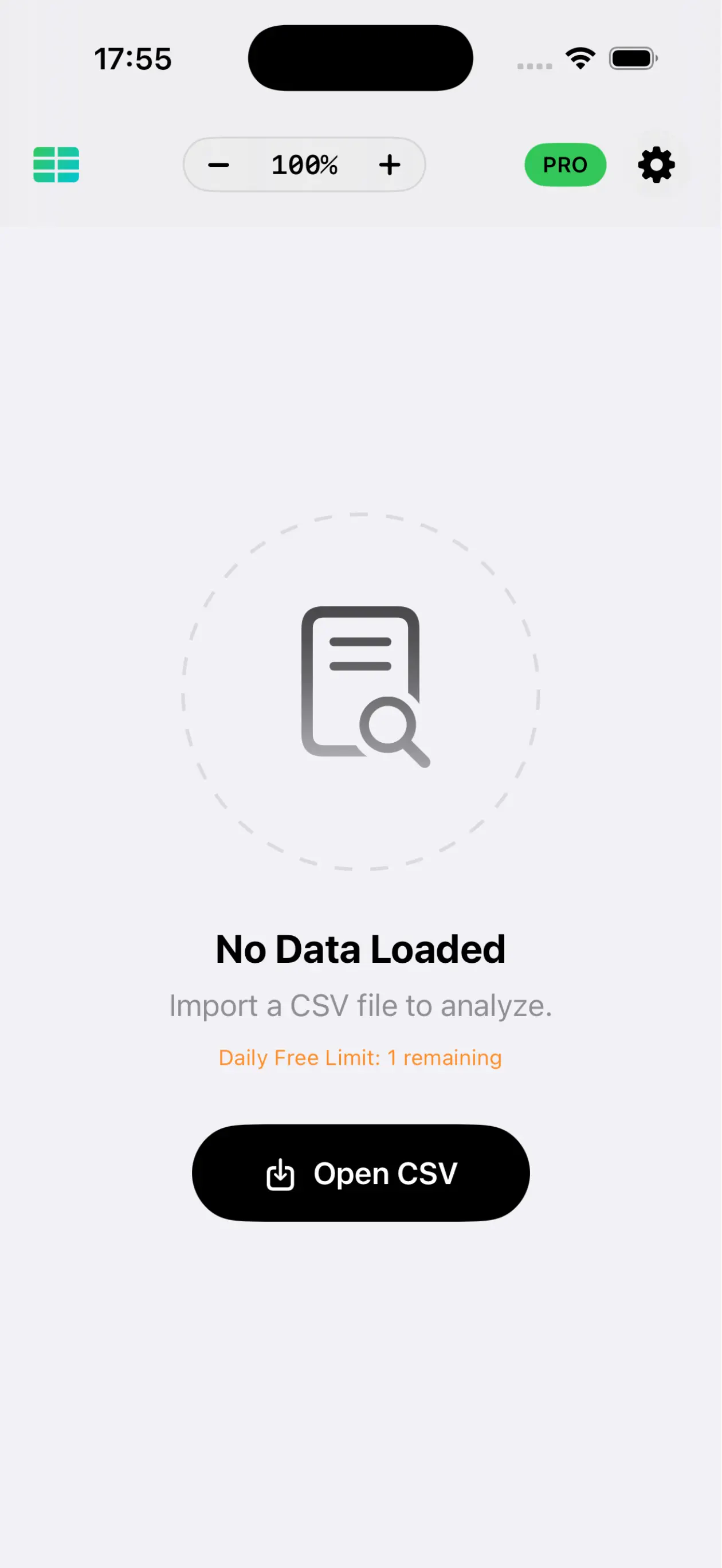
Task: Click the battery indicator icon
Action: click(632, 58)
